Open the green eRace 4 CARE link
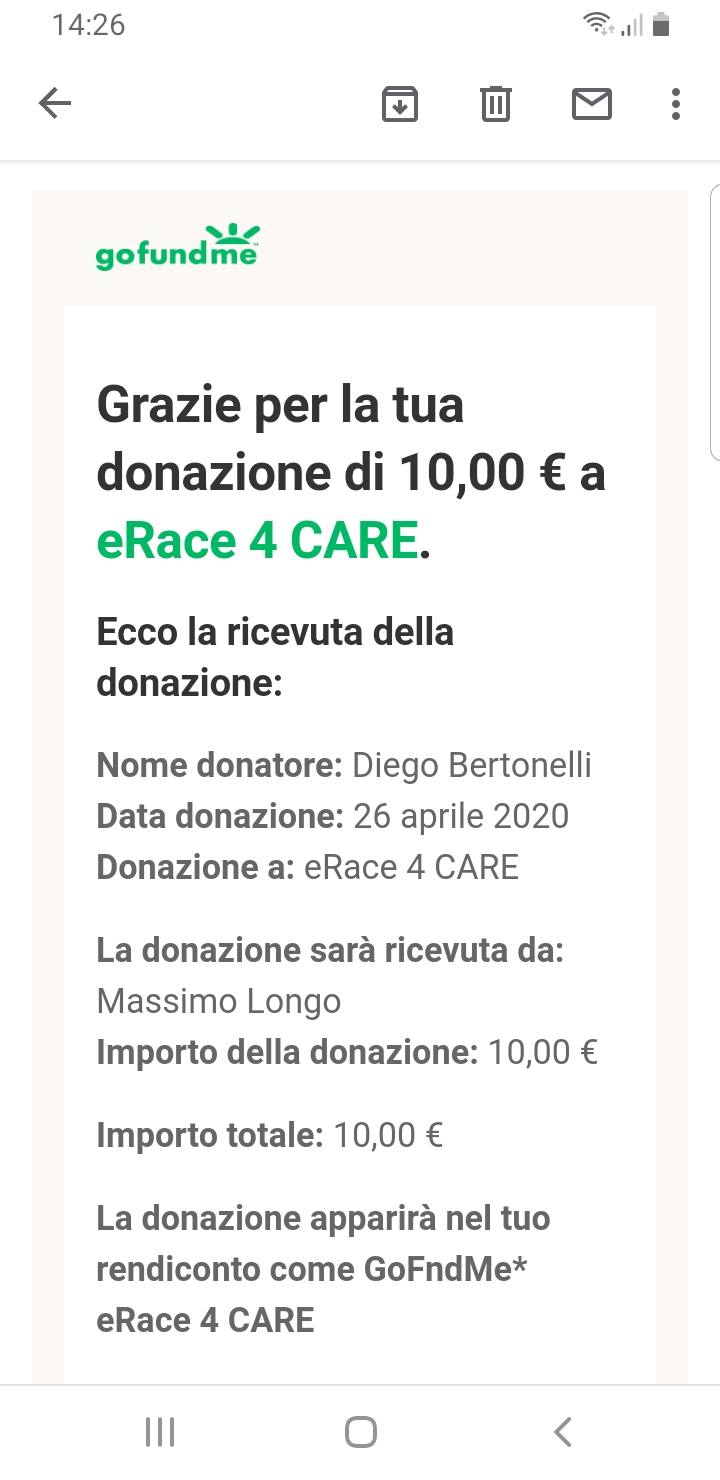The width and height of the screenshot is (720, 1480). [x=257, y=541]
